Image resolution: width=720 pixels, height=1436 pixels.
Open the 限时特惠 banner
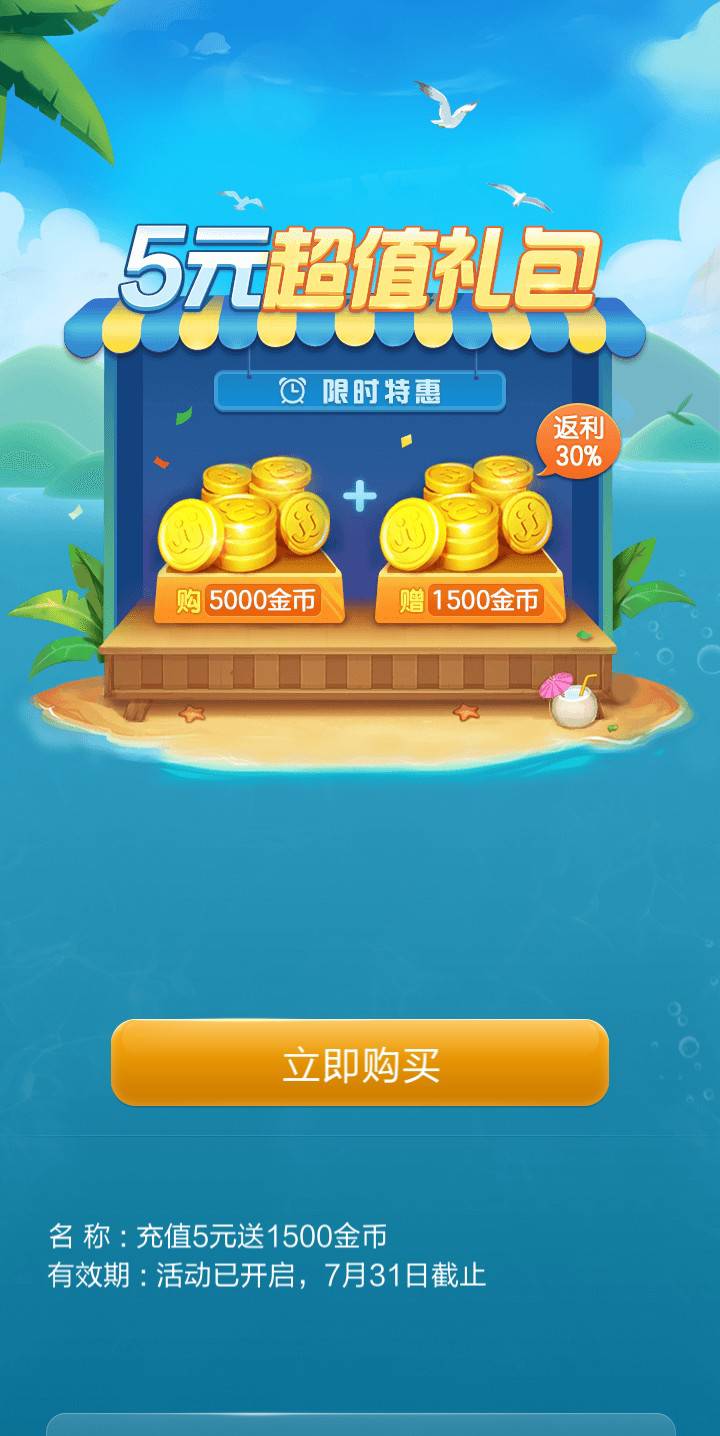(360, 390)
